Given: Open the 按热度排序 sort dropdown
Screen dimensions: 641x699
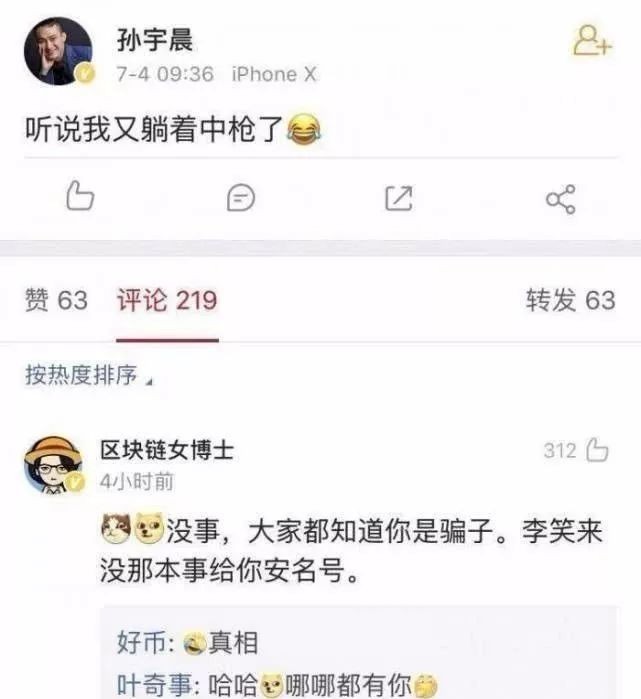Looking at the screenshot, I should point(89,375).
